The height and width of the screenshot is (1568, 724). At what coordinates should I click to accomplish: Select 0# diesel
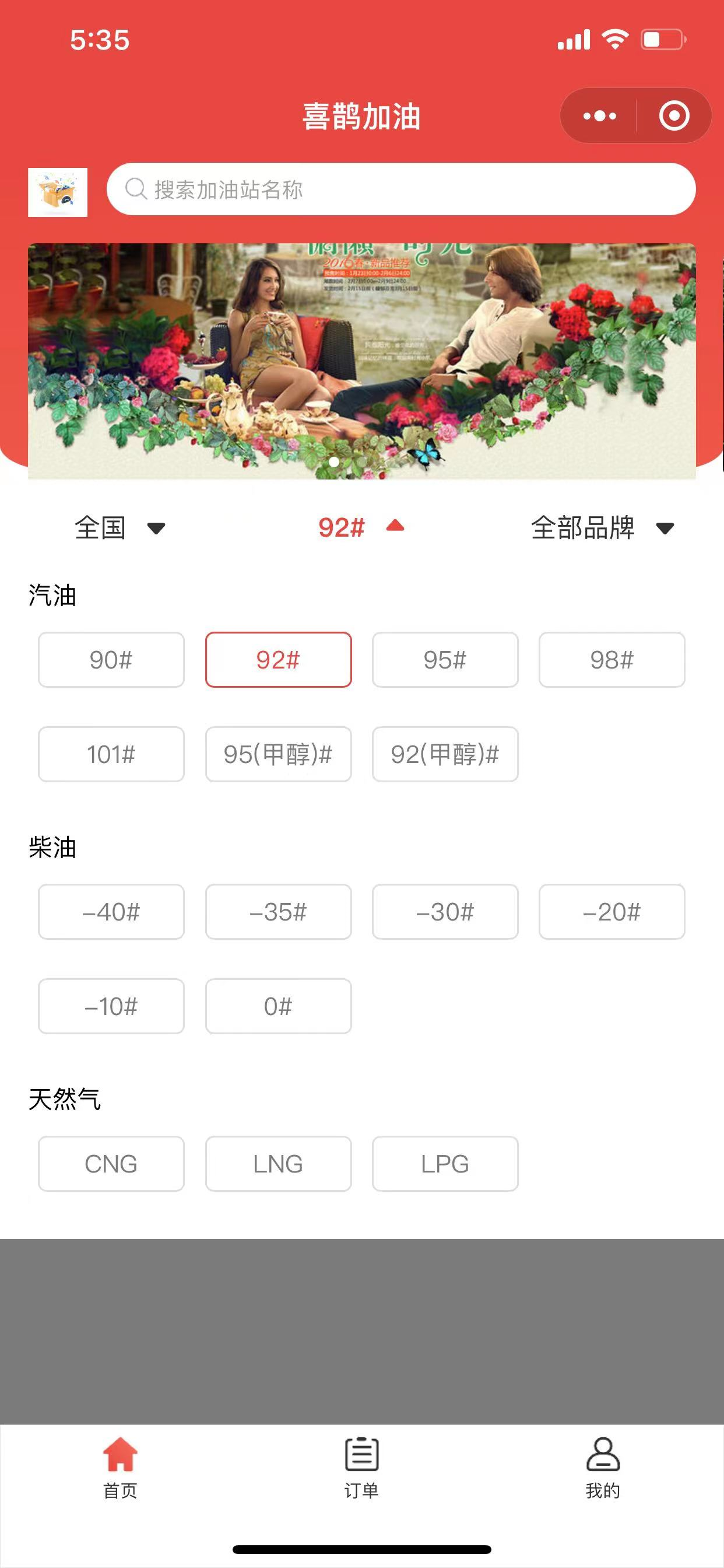click(x=278, y=1006)
